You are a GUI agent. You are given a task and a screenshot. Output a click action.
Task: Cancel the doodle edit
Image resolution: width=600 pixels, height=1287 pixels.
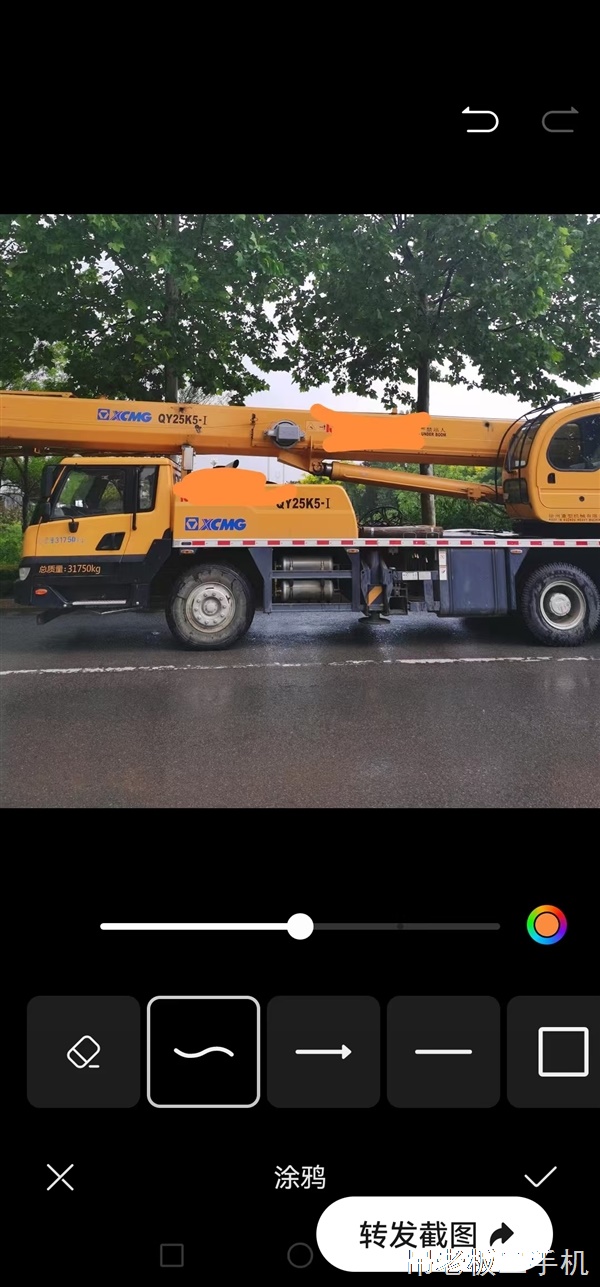60,1177
